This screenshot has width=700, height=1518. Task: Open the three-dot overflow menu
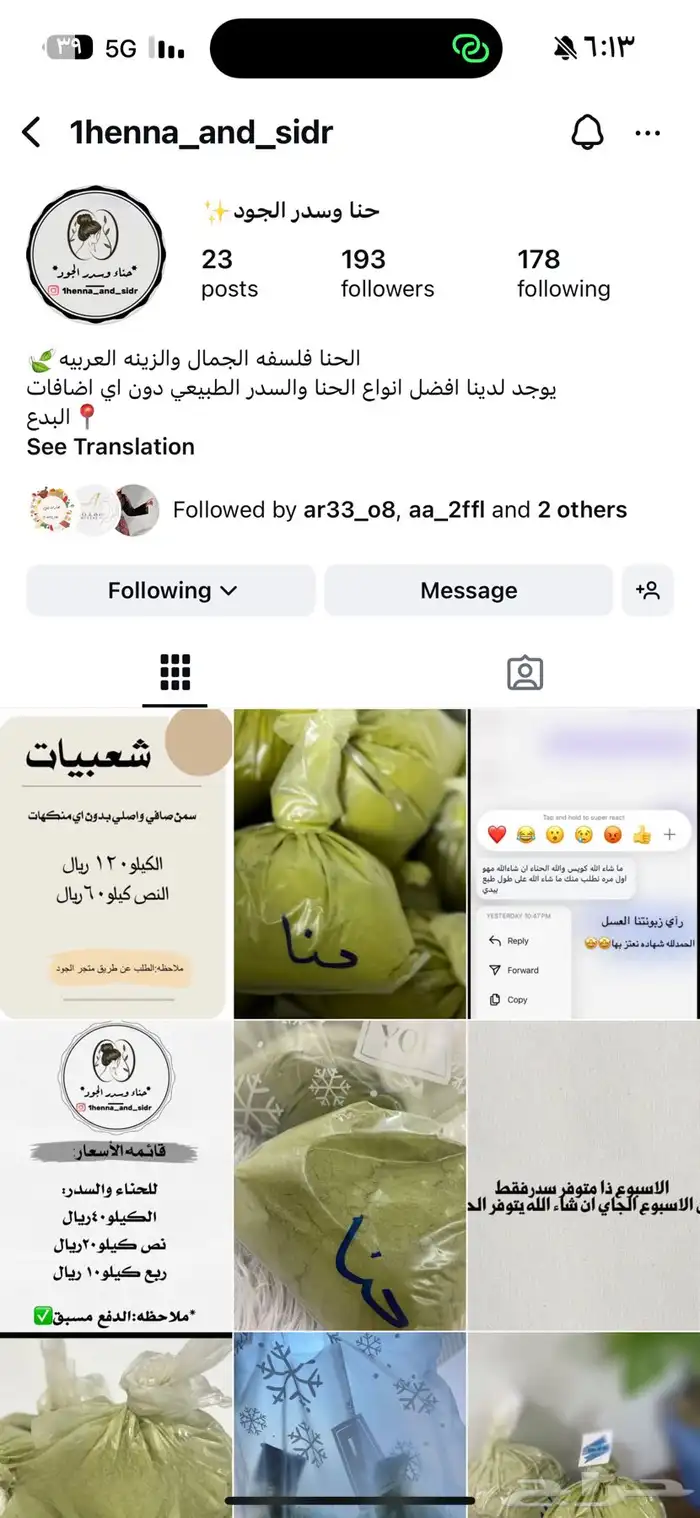(x=648, y=133)
